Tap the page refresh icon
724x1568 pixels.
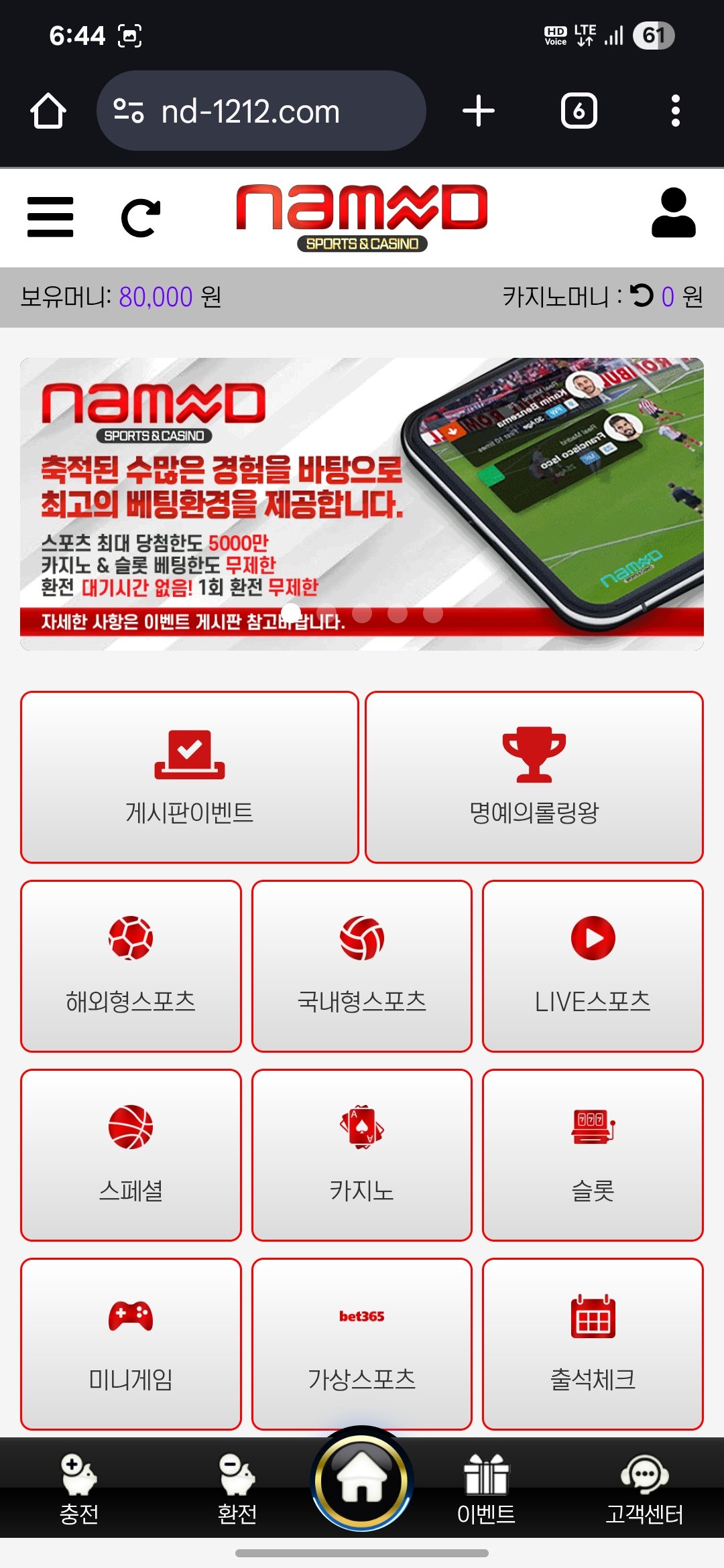(x=141, y=218)
